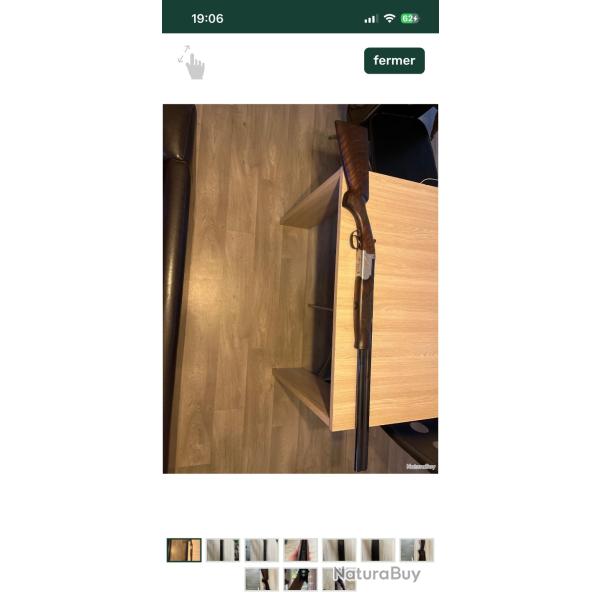Select the first photo thumbnail
This screenshot has width=600, height=600.
coord(184,550)
